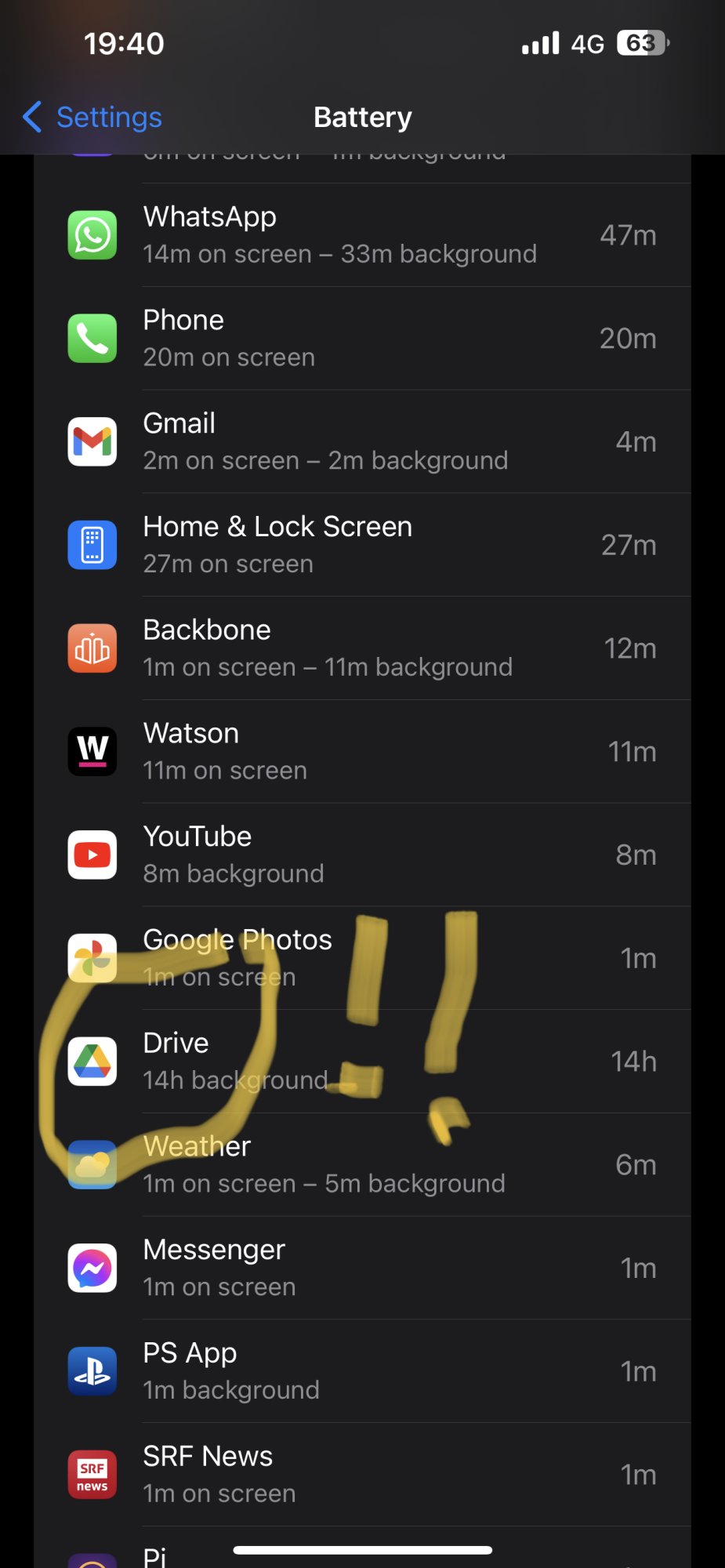This screenshot has width=725, height=1568.
Task: Tap the Messenger usage row
Action: pyautogui.click(x=361, y=1268)
